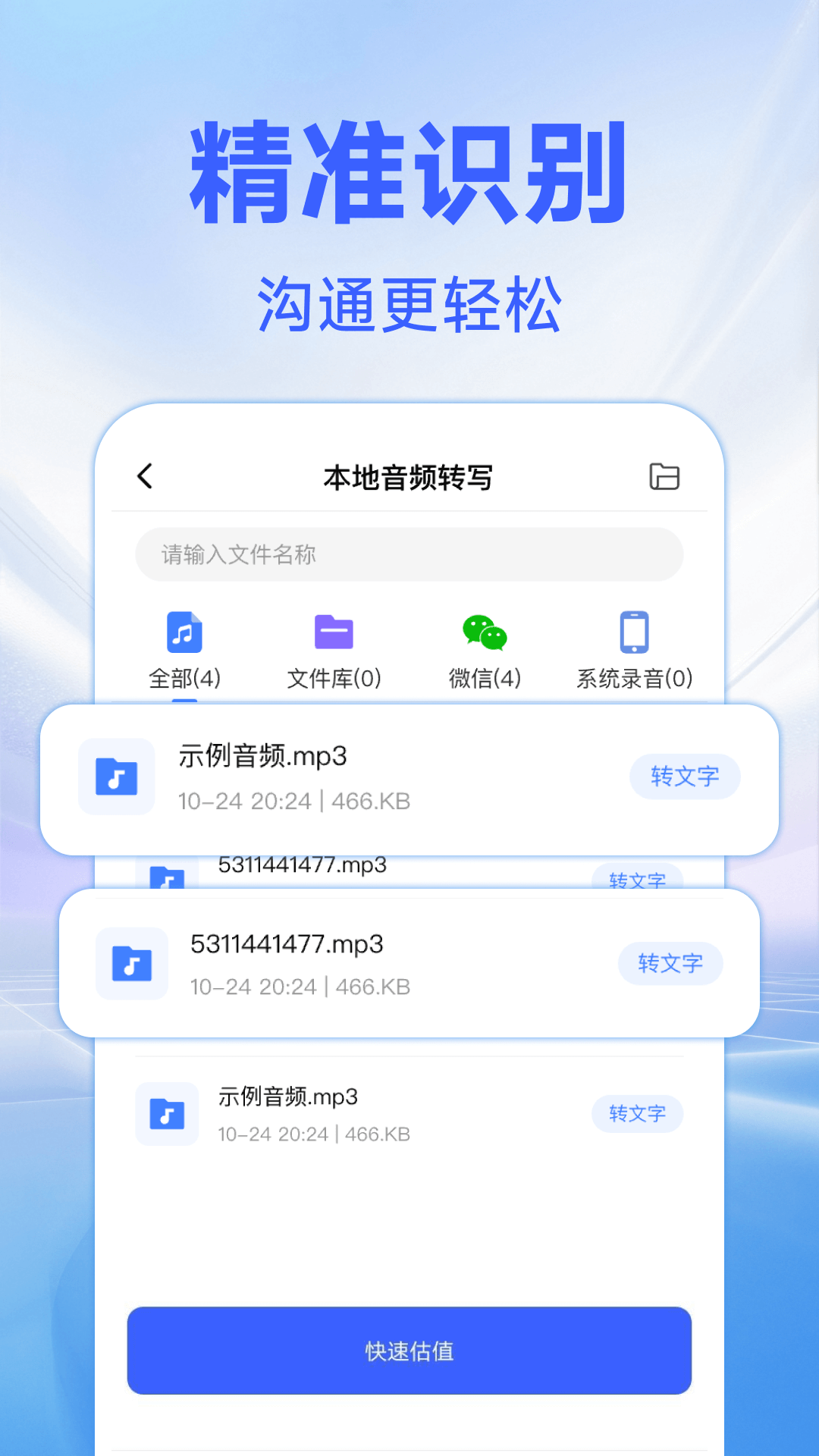
Task: Open the 系统录音 phone icon
Action: click(634, 633)
